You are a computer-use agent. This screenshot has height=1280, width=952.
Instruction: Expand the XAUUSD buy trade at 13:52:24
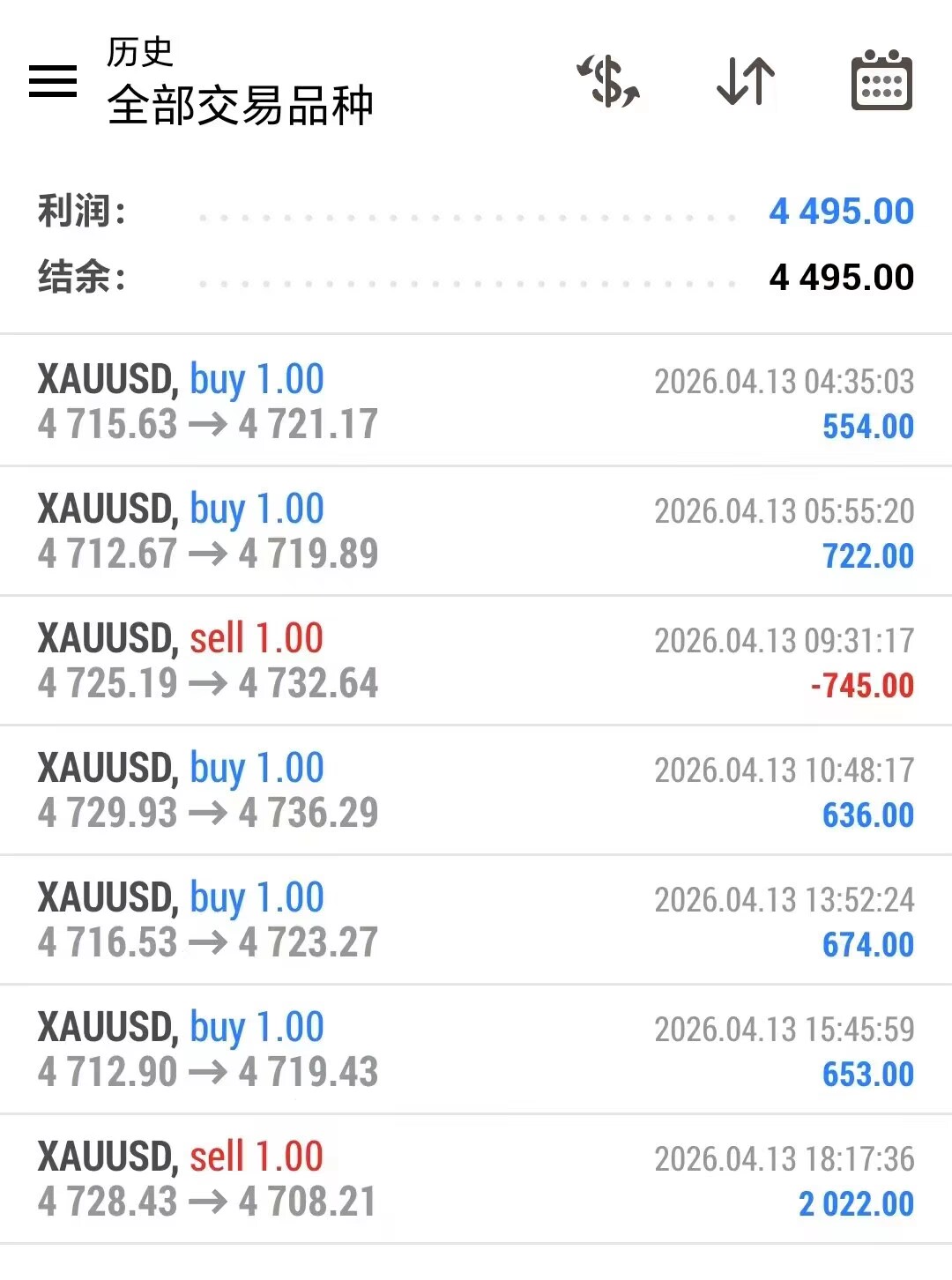pyautogui.click(x=476, y=919)
